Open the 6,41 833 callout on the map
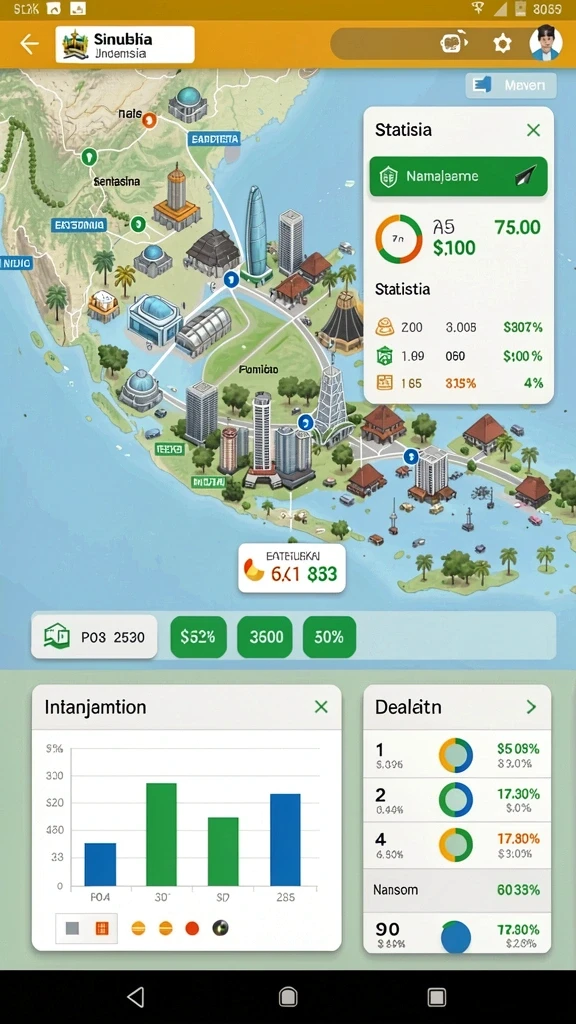 [291, 568]
